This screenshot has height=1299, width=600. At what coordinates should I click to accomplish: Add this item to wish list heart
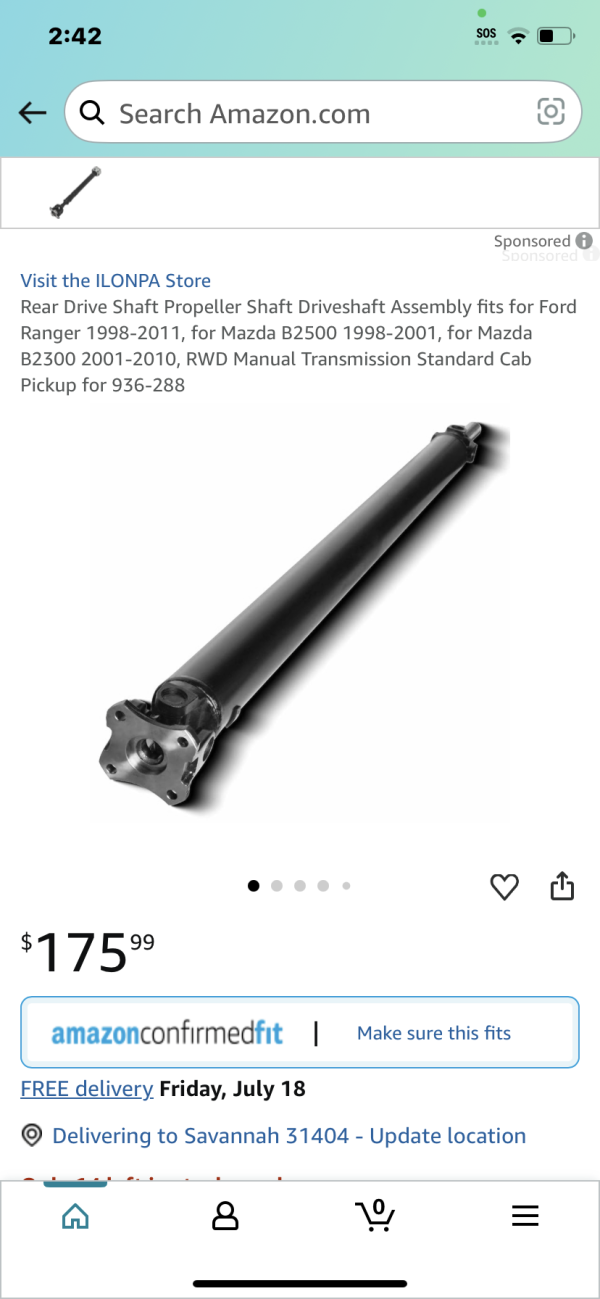(505, 886)
